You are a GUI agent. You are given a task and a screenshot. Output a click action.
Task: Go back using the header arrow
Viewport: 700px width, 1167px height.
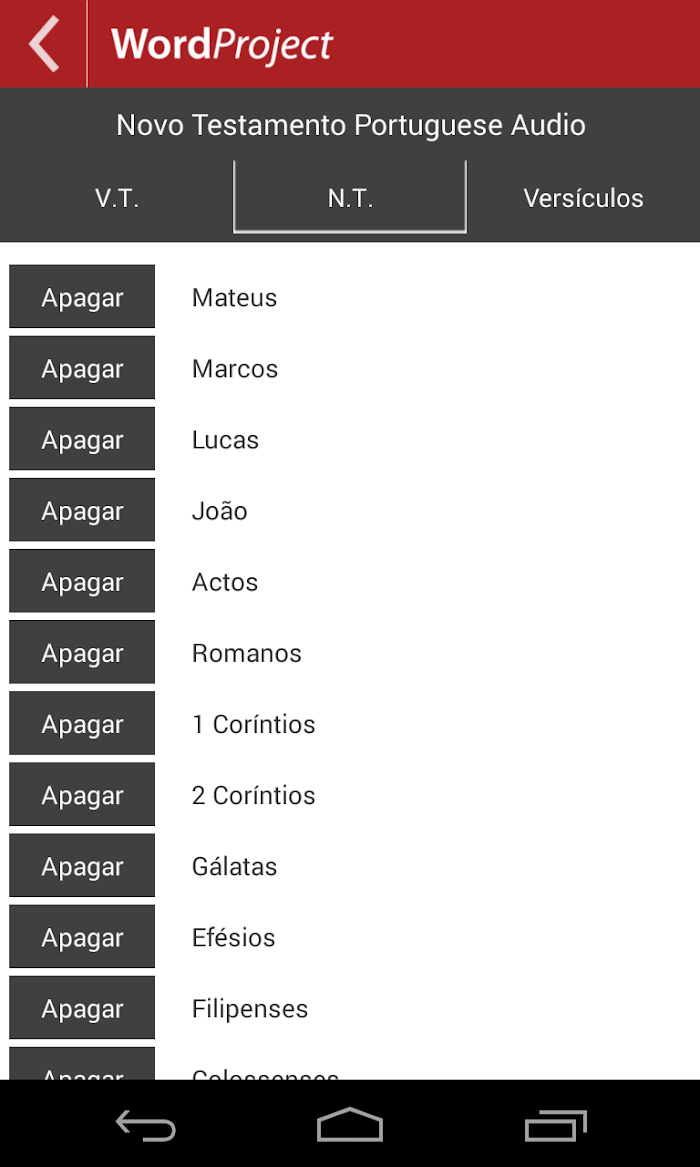point(43,44)
